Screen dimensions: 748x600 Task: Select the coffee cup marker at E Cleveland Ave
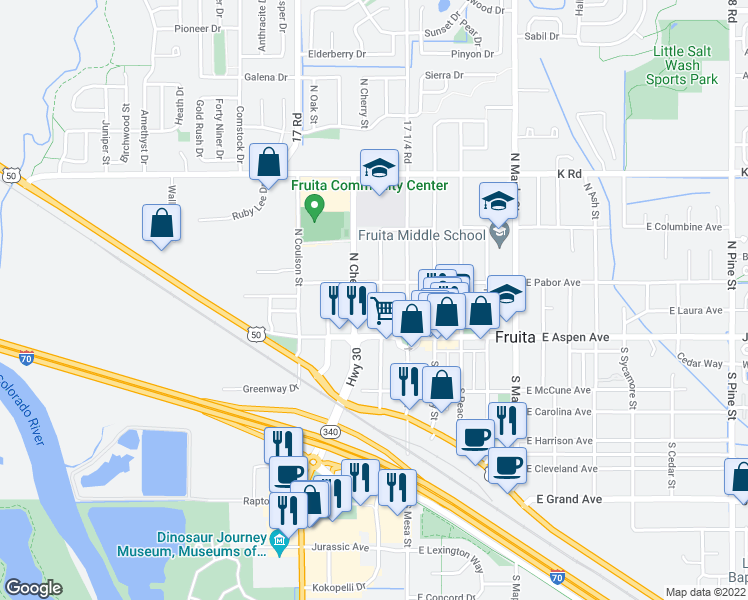508,469
